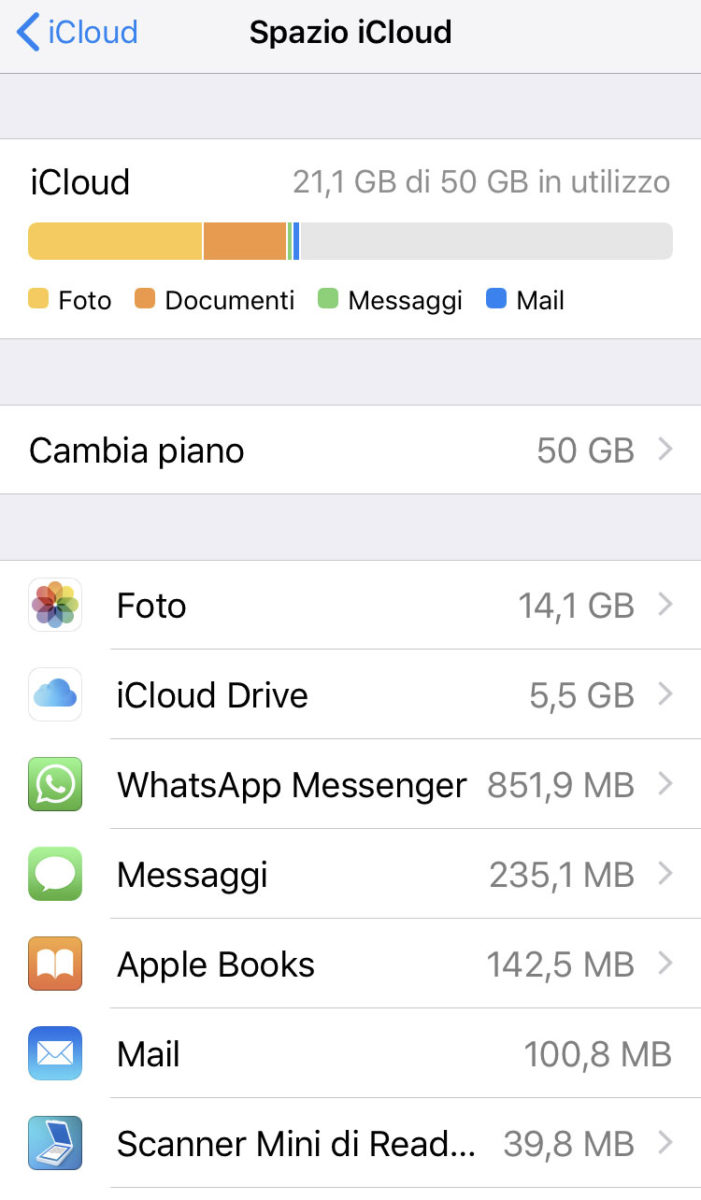
Task: Open the Cambia piano row
Action: coord(350,450)
